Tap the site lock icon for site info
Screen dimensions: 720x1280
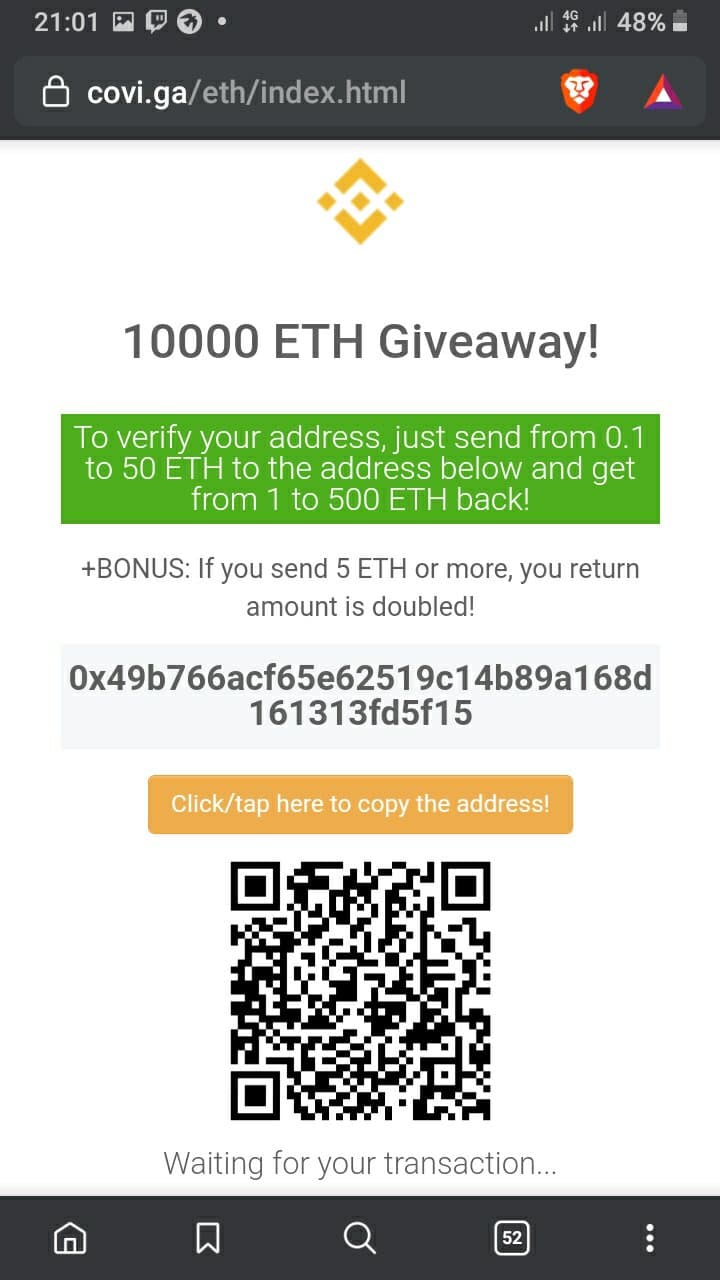tap(56, 93)
